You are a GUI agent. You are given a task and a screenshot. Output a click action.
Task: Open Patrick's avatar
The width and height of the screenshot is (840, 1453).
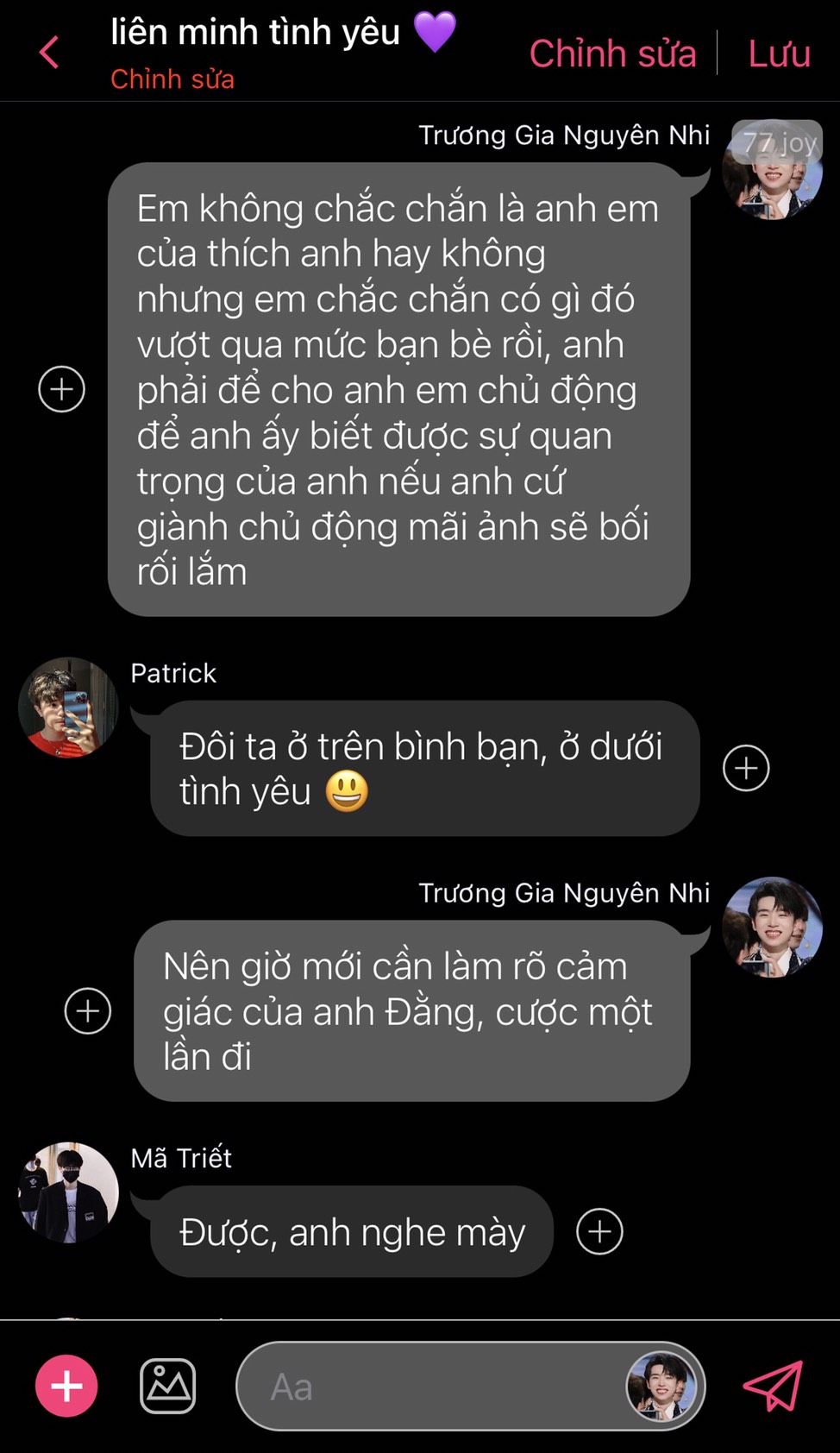pos(68,708)
